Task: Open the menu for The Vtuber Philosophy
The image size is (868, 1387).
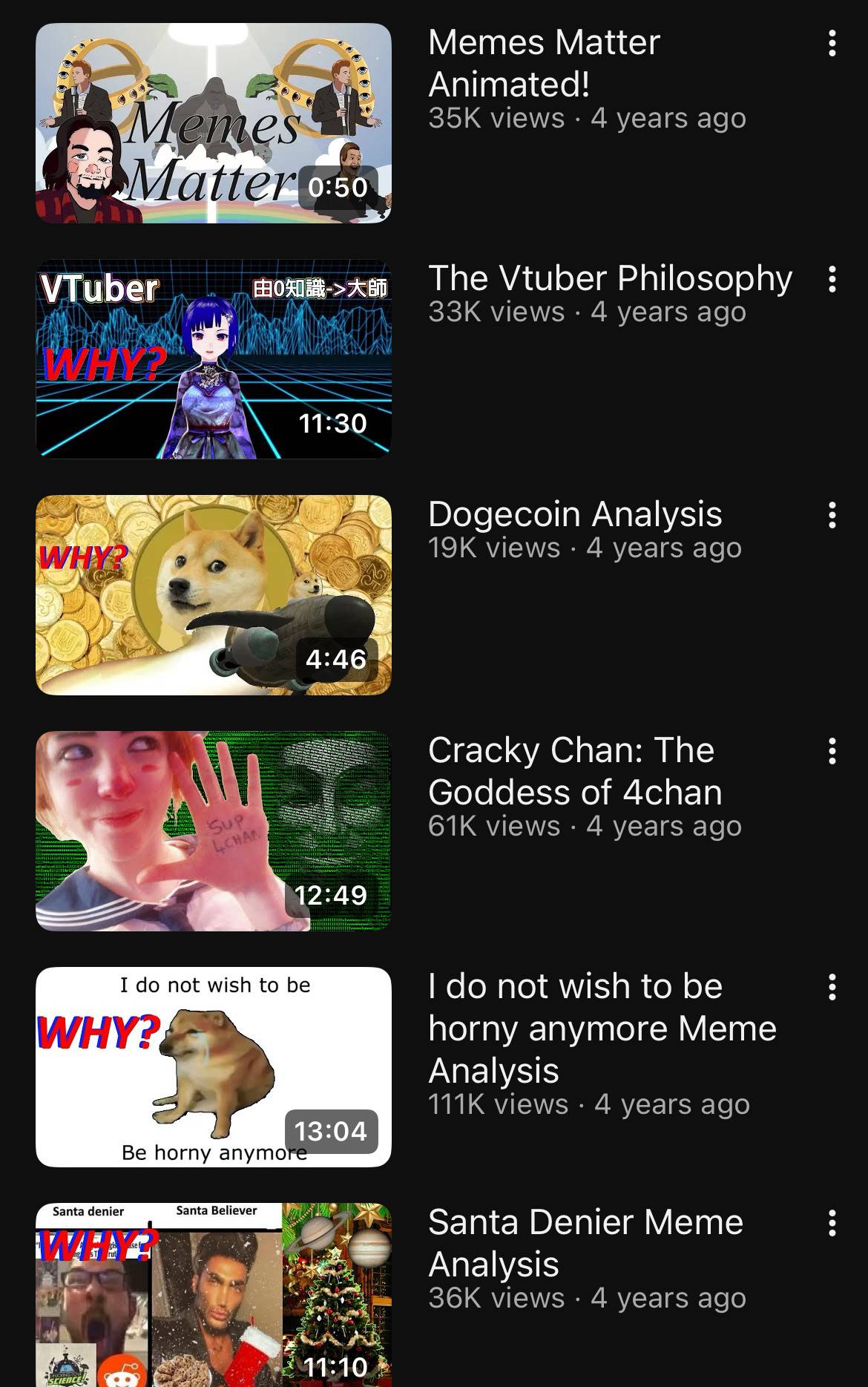Action: [x=832, y=280]
